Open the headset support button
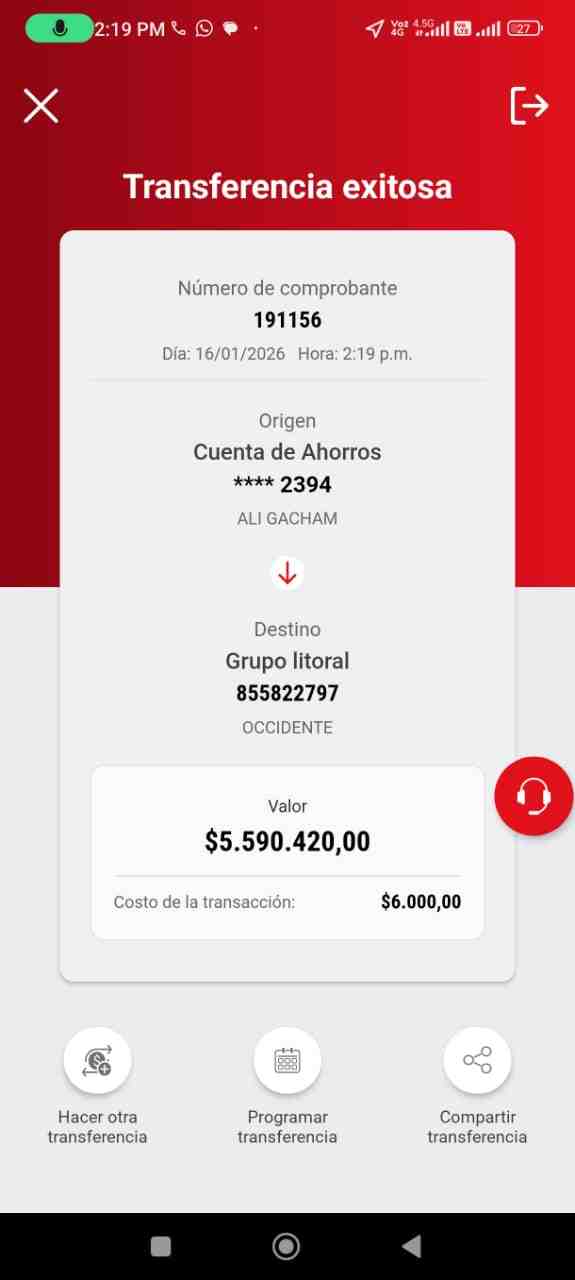The image size is (575, 1280). [x=534, y=796]
